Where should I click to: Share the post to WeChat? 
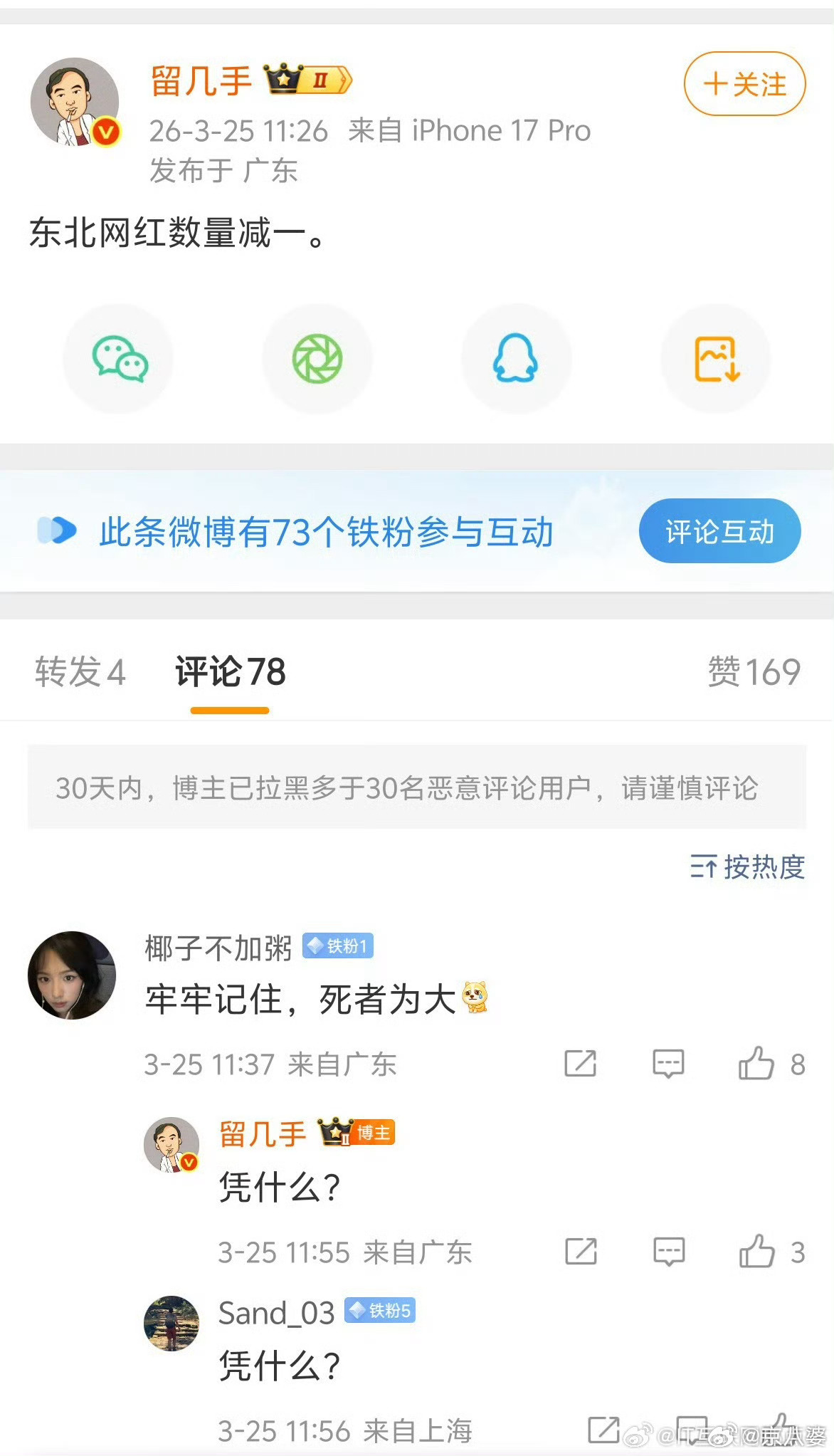[118, 359]
